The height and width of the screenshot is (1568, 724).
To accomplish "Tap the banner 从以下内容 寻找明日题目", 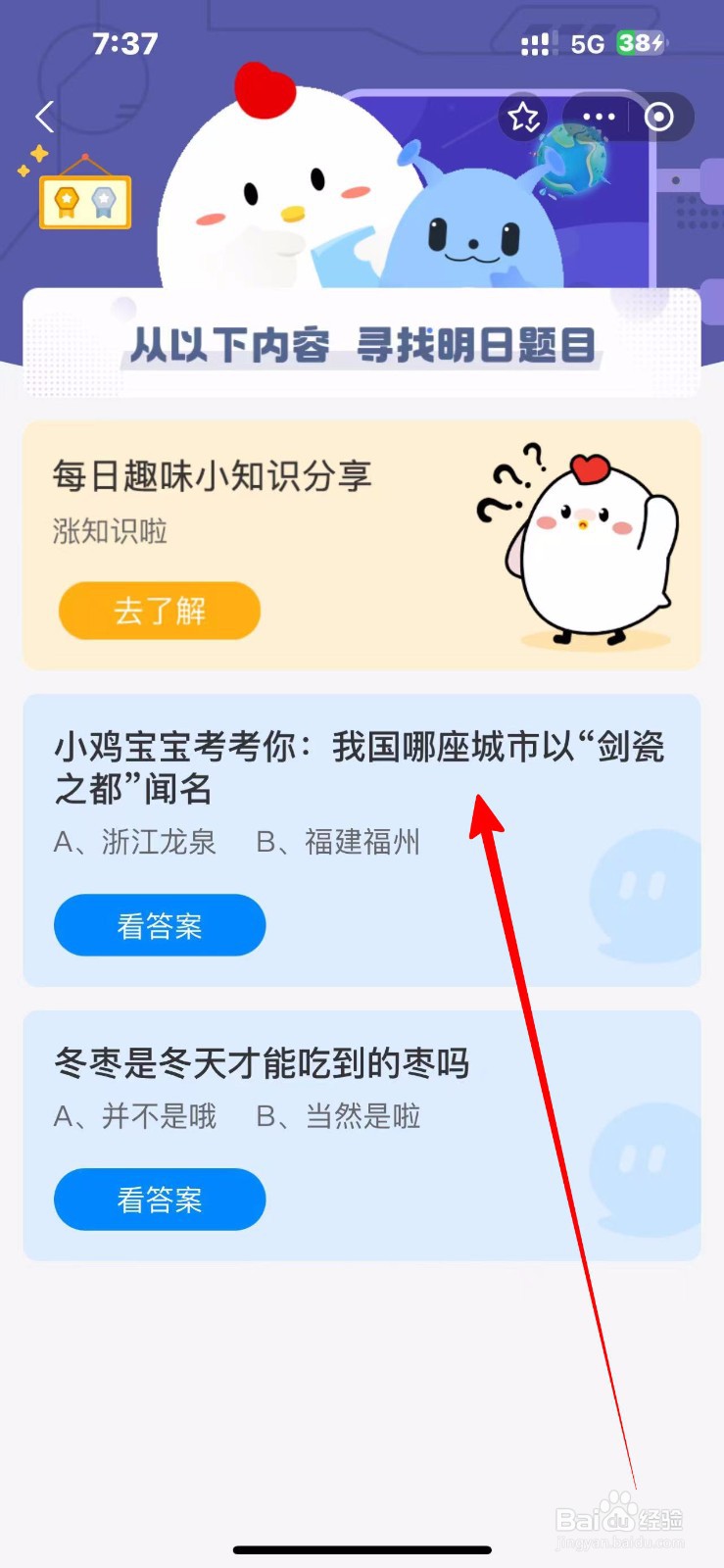I will coord(362,345).
